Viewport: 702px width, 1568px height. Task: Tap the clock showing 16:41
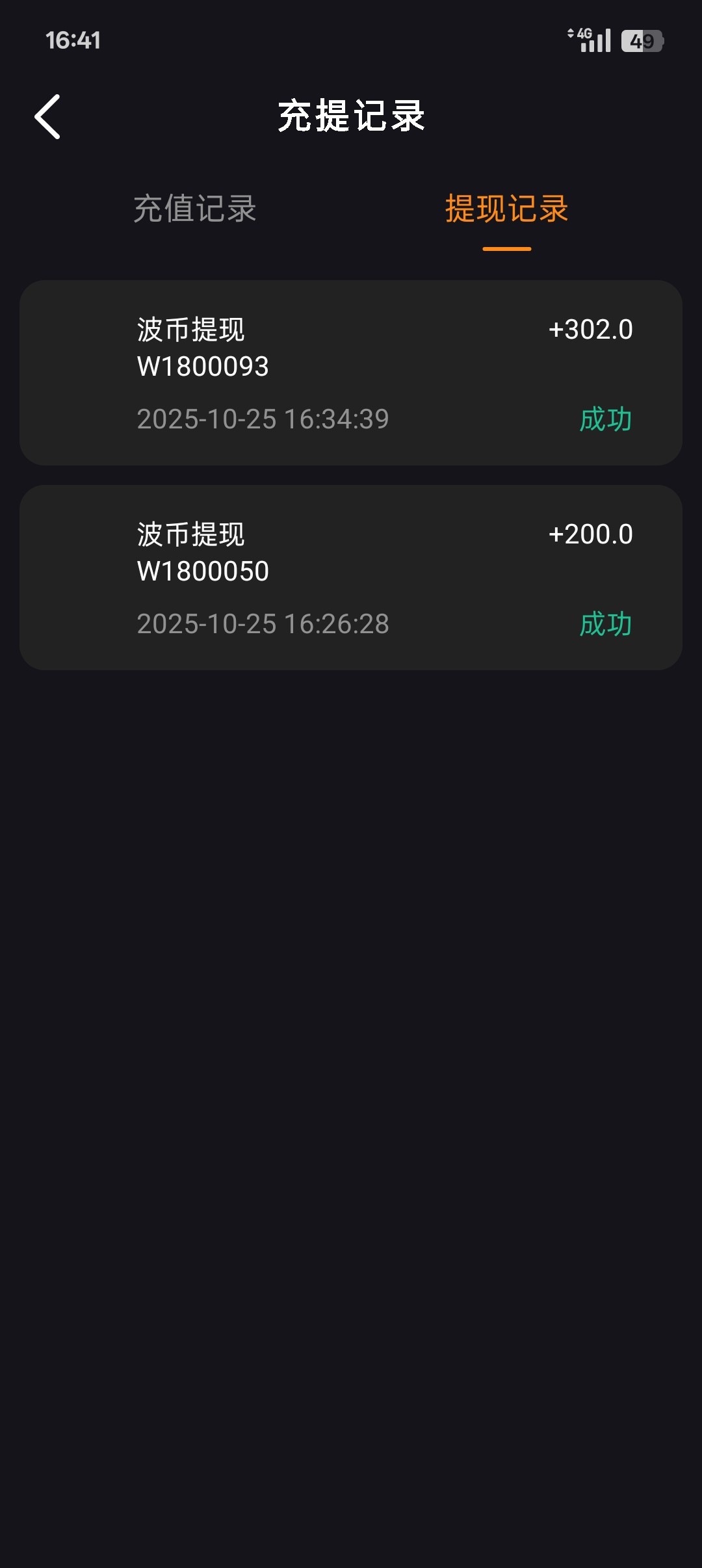pos(73,40)
